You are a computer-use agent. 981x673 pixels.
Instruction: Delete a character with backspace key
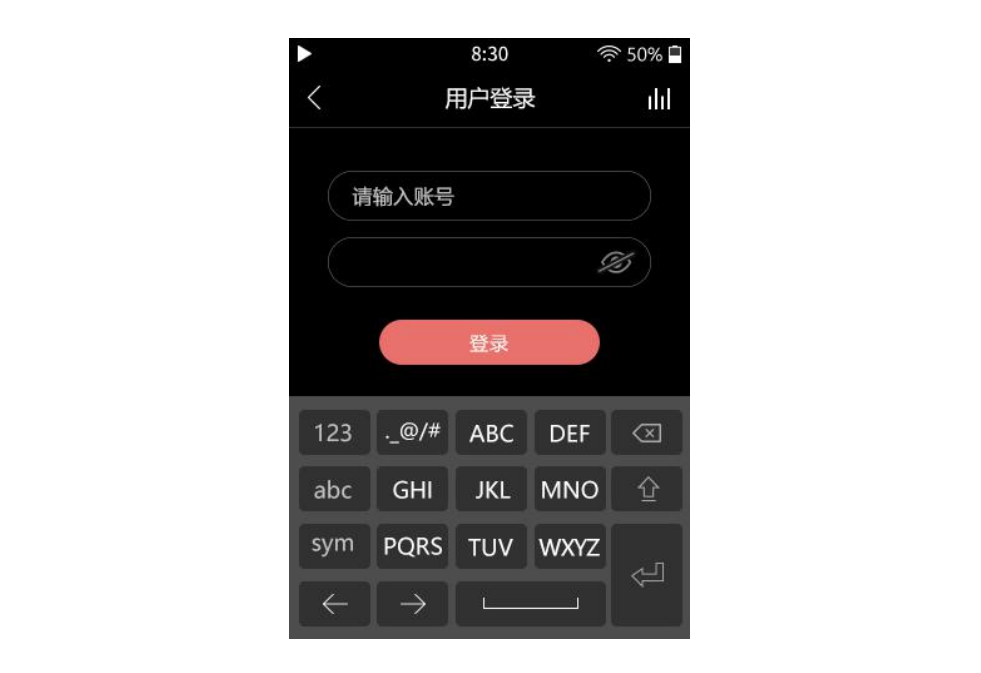(x=647, y=433)
